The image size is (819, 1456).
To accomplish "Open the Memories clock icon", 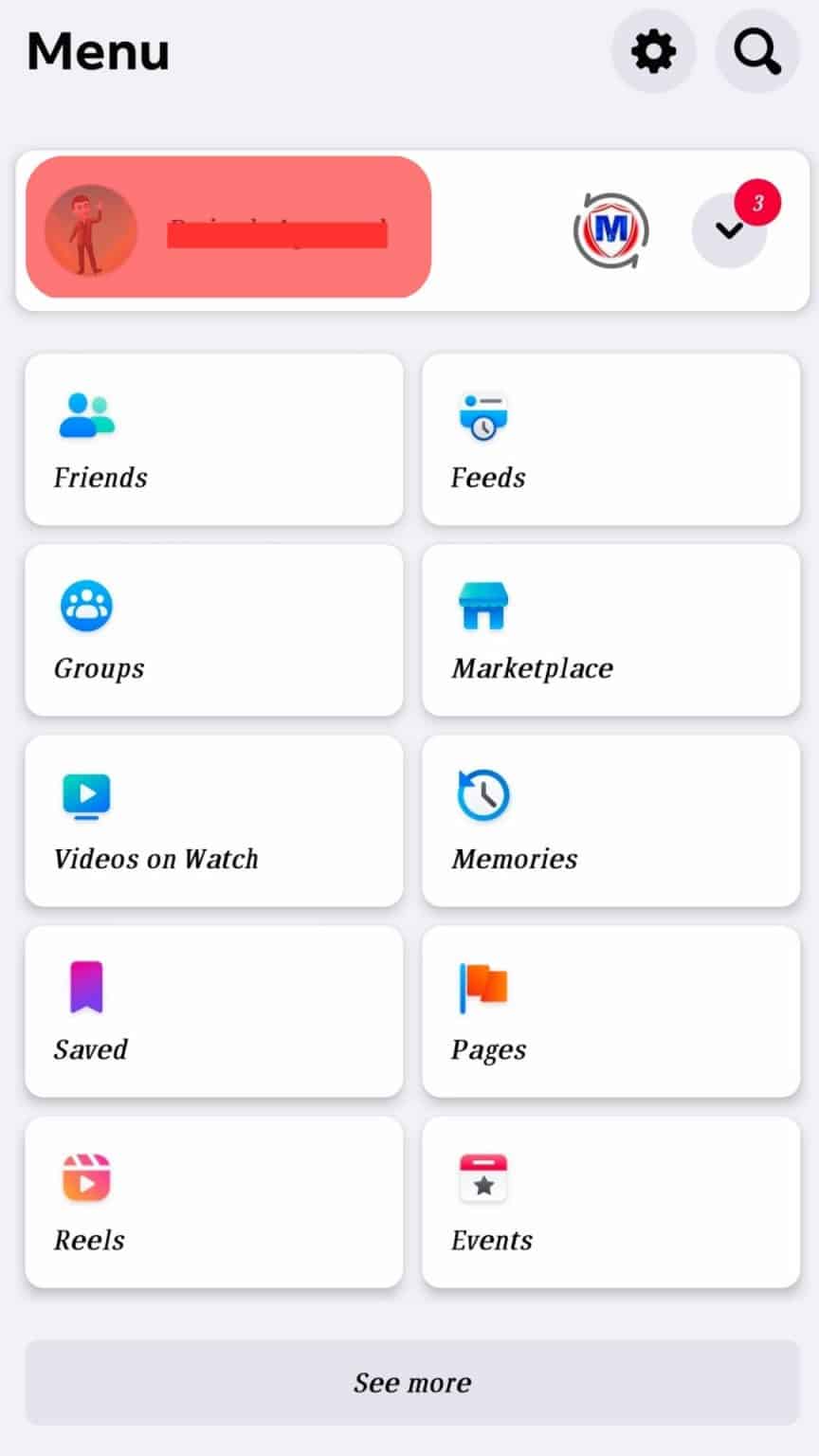I will (482, 796).
